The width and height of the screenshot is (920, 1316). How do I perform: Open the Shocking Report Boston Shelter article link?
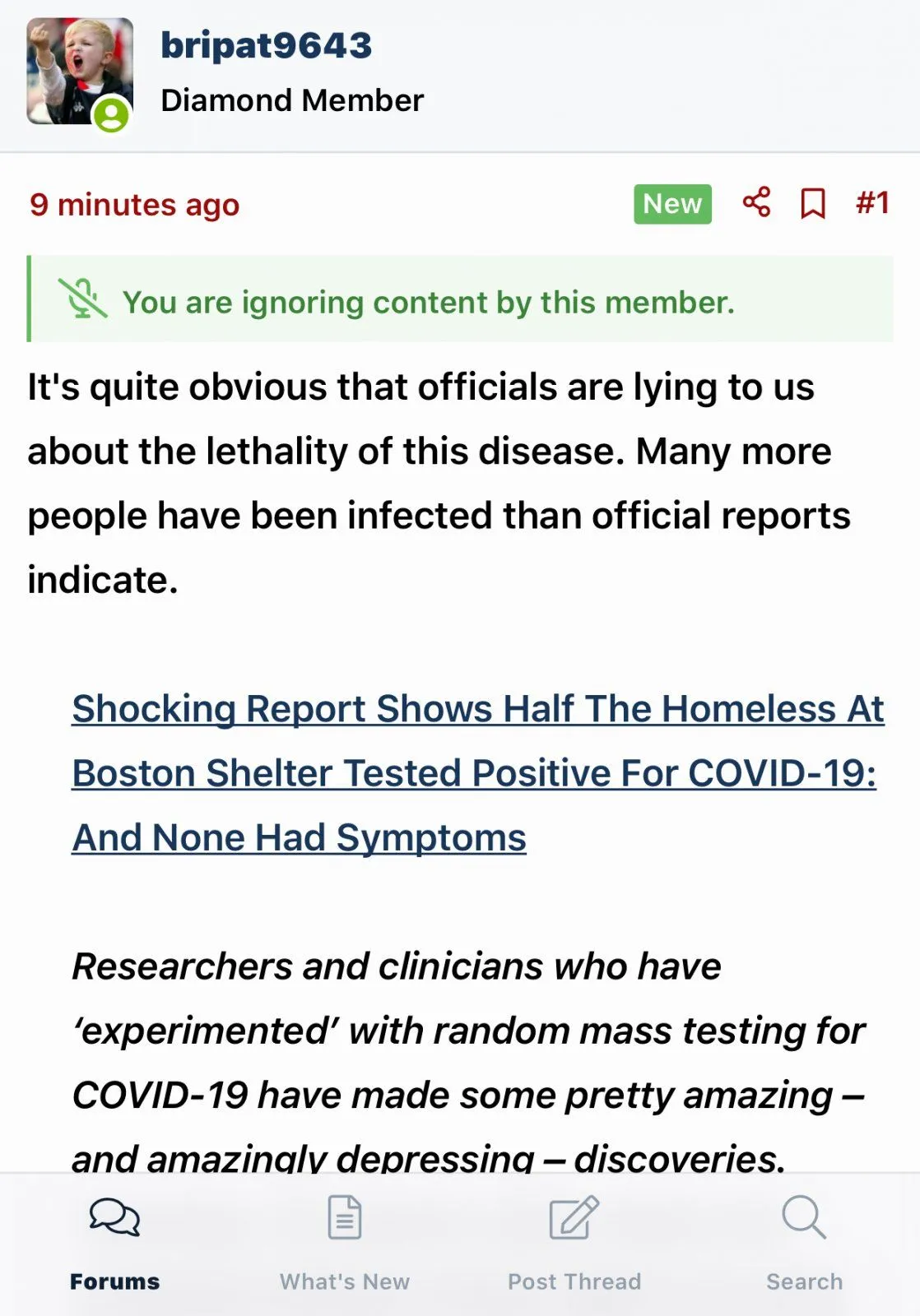pos(477,772)
